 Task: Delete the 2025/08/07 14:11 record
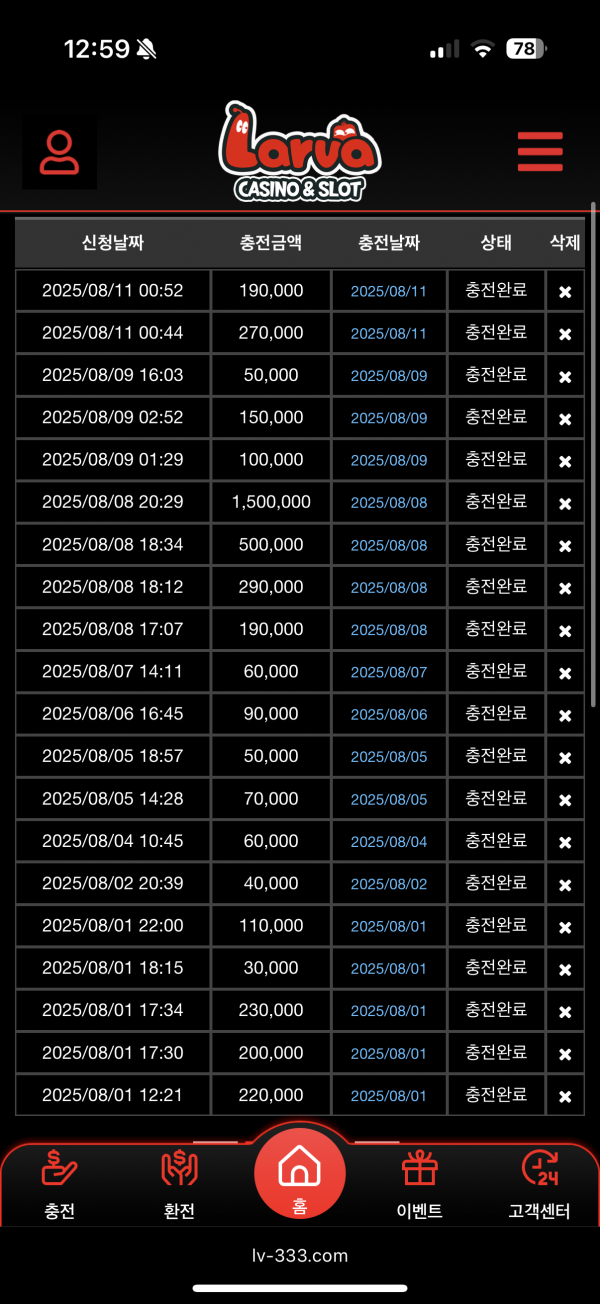565,673
